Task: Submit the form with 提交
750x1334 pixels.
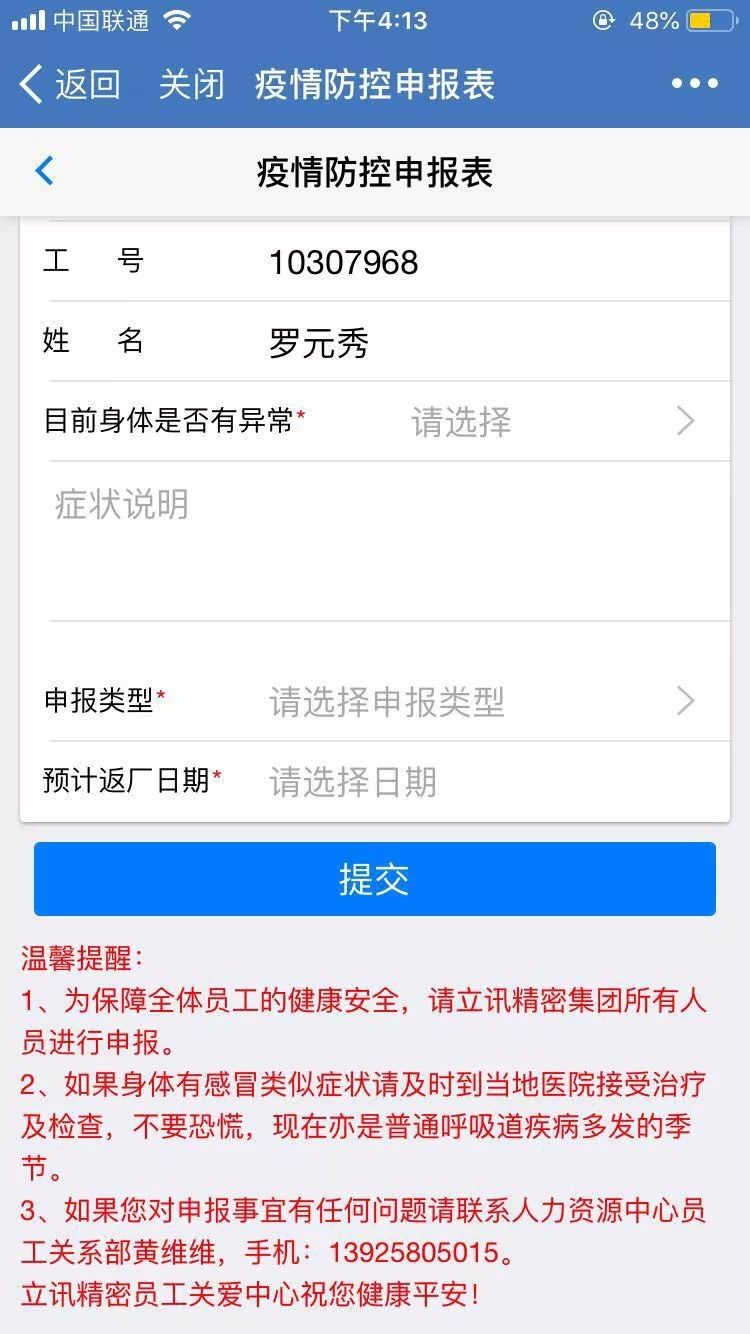Action: [x=375, y=879]
